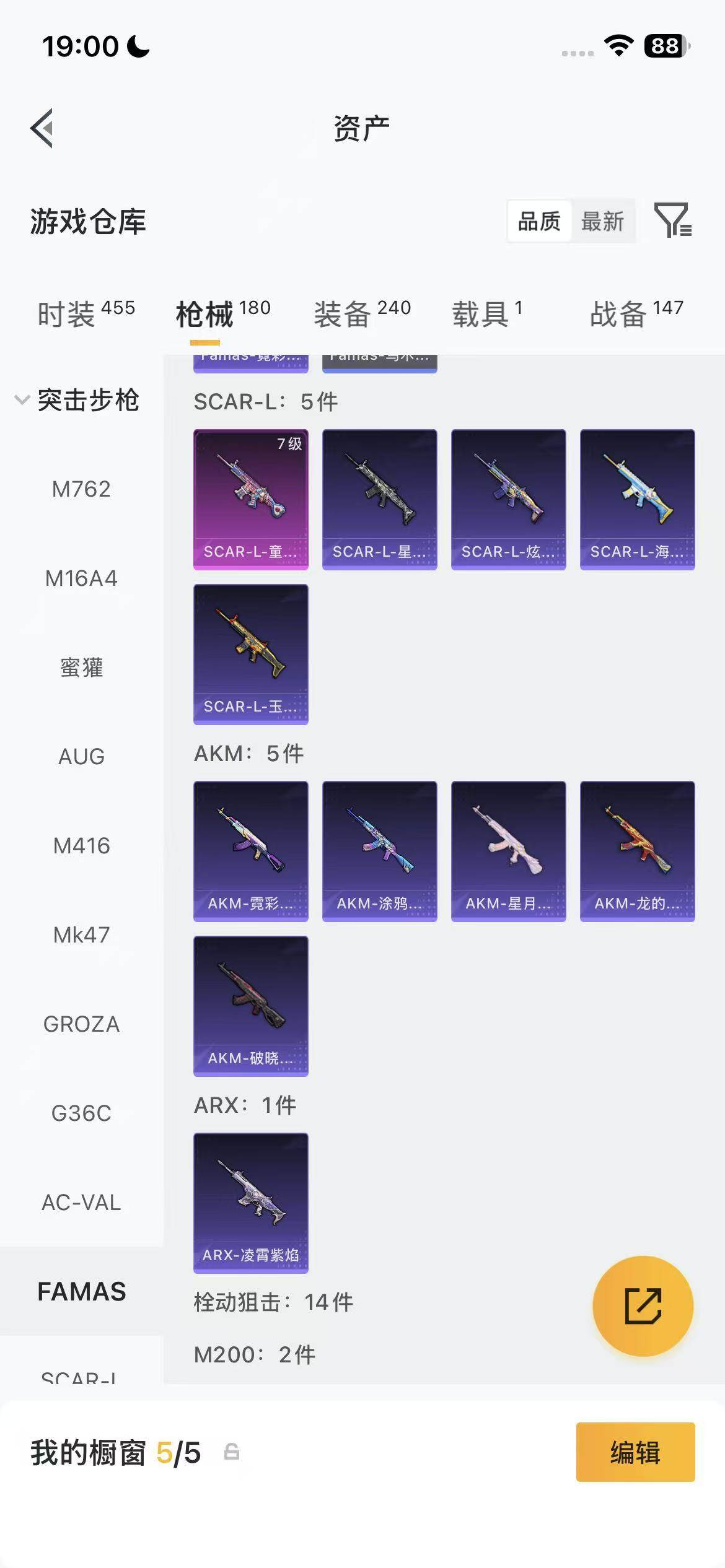The height and width of the screenshot is (1568, 725).
Task: Open the AKM-霓彩 skin card
Action: click(x=251, y=851)
